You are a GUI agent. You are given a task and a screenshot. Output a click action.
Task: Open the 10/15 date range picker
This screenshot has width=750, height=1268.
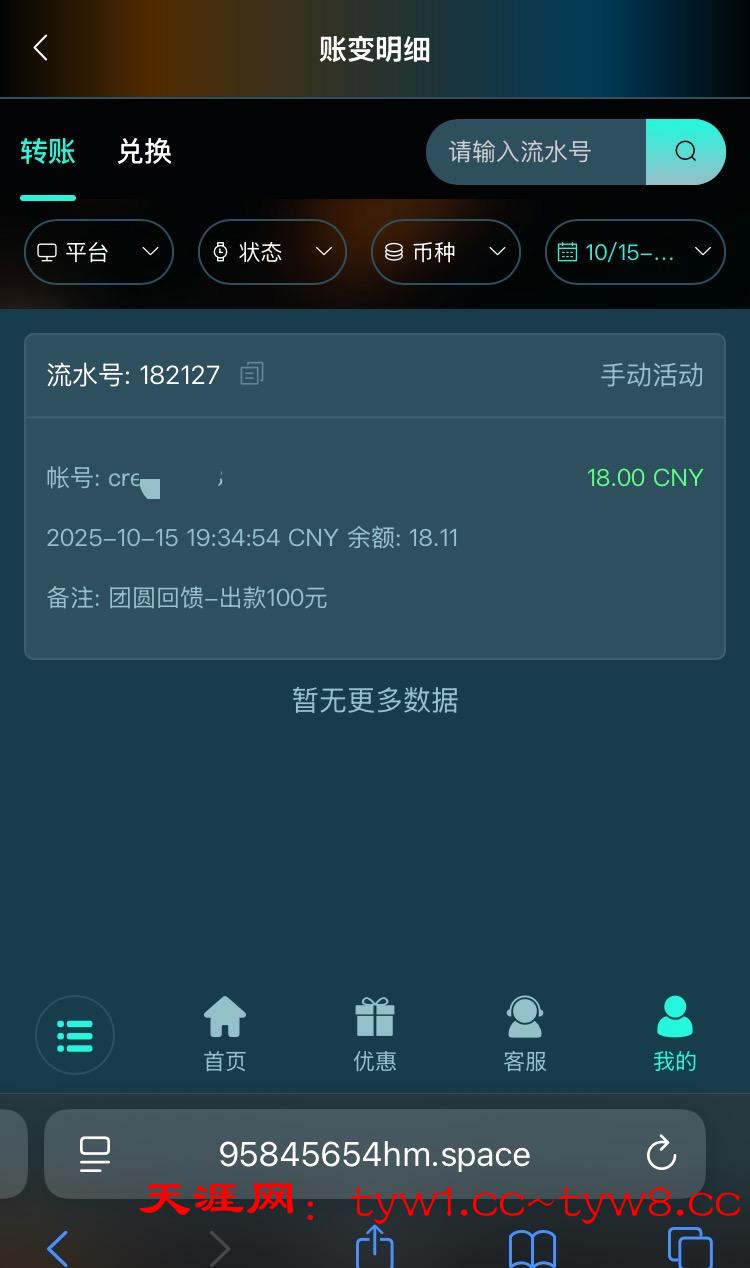pyautogui.click(x=635, y=252)
